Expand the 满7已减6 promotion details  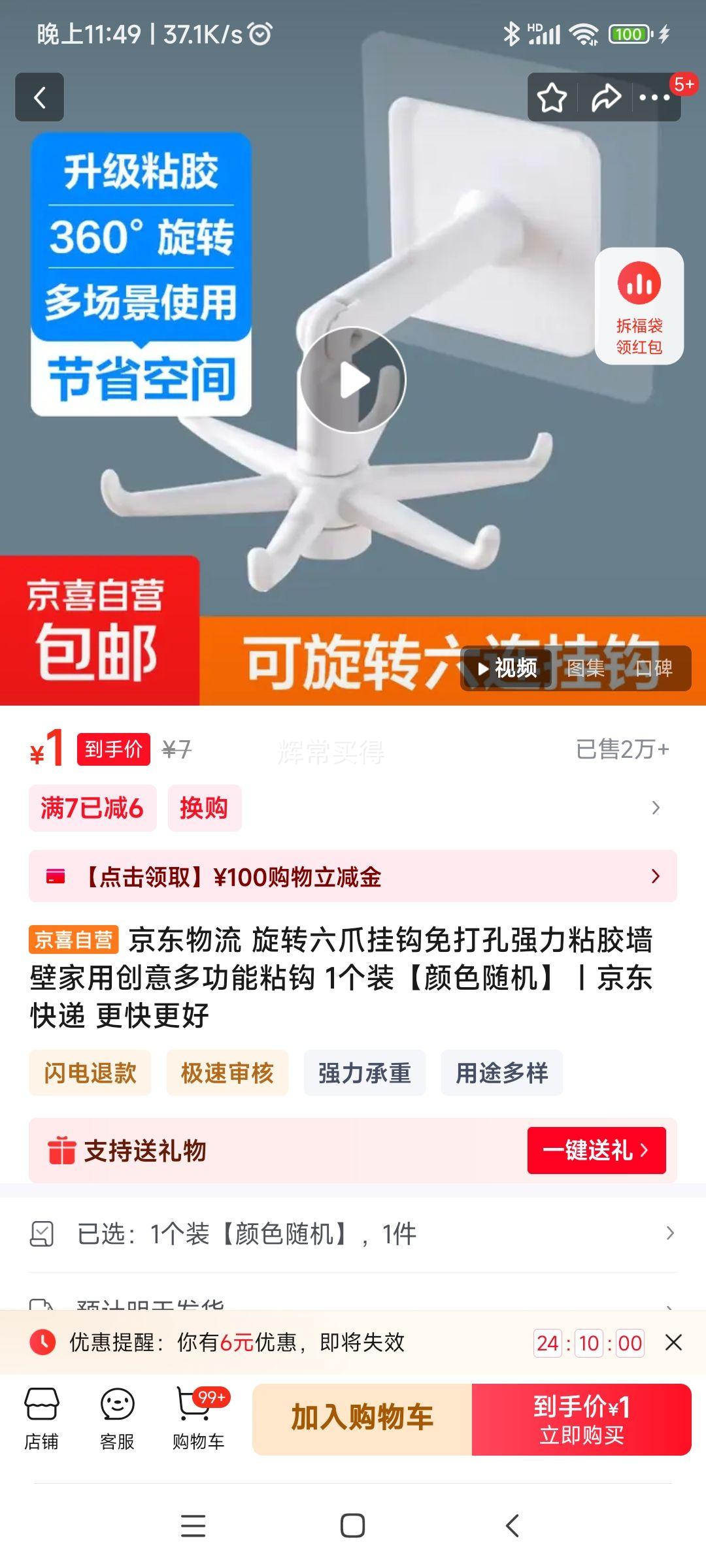[92, 808]
